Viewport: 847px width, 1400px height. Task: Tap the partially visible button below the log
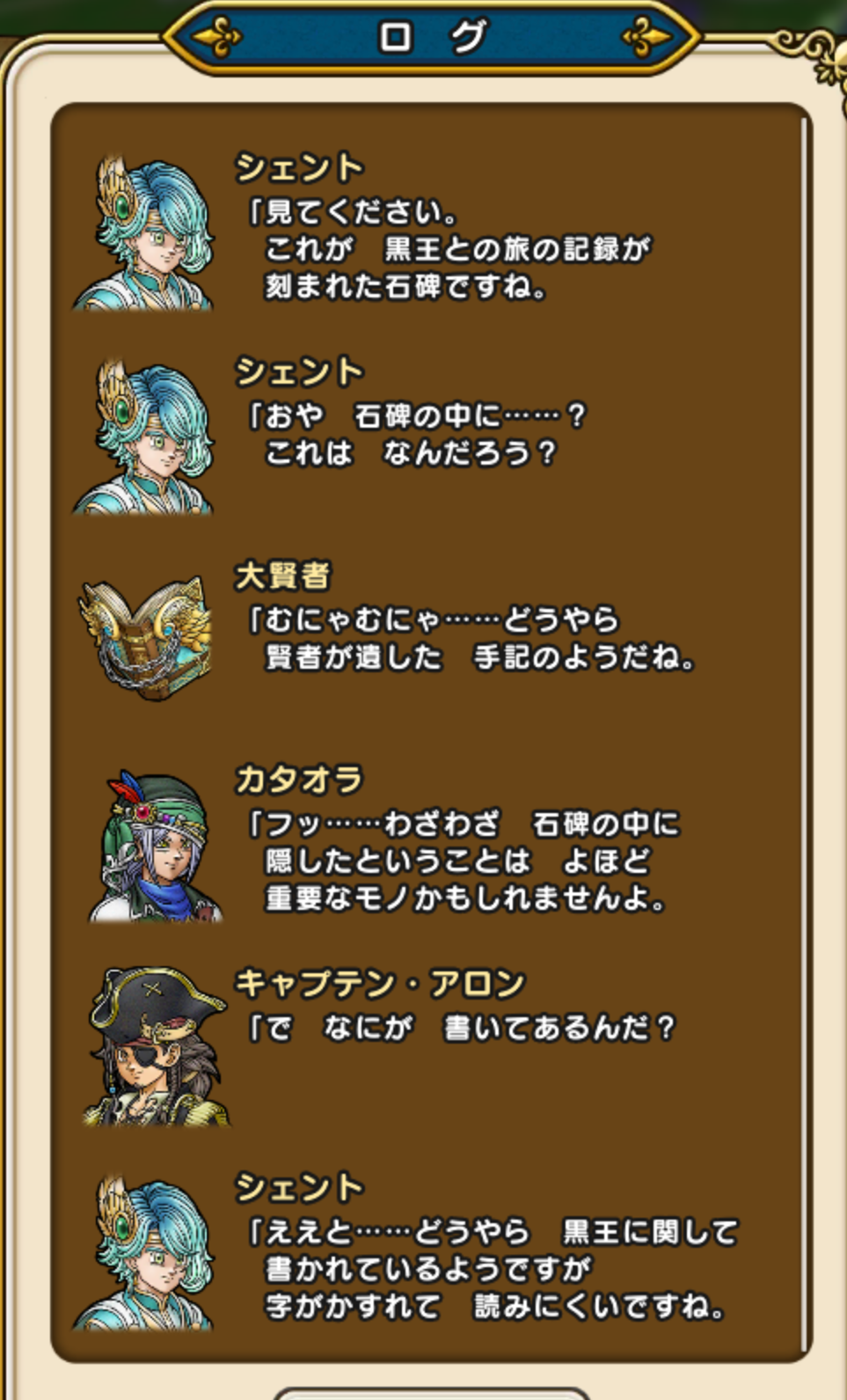pos(431,1394)
